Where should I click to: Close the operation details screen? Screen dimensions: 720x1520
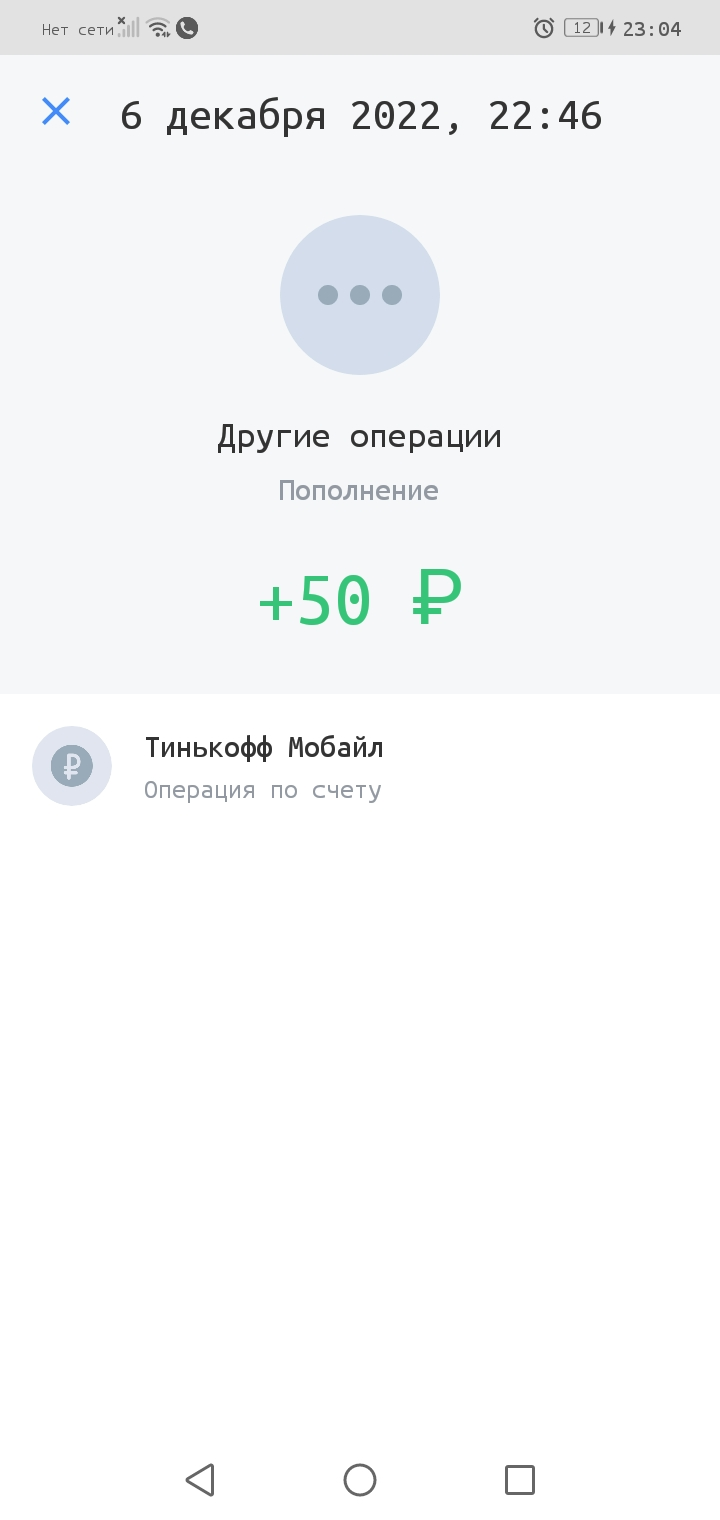click(56, 112)
